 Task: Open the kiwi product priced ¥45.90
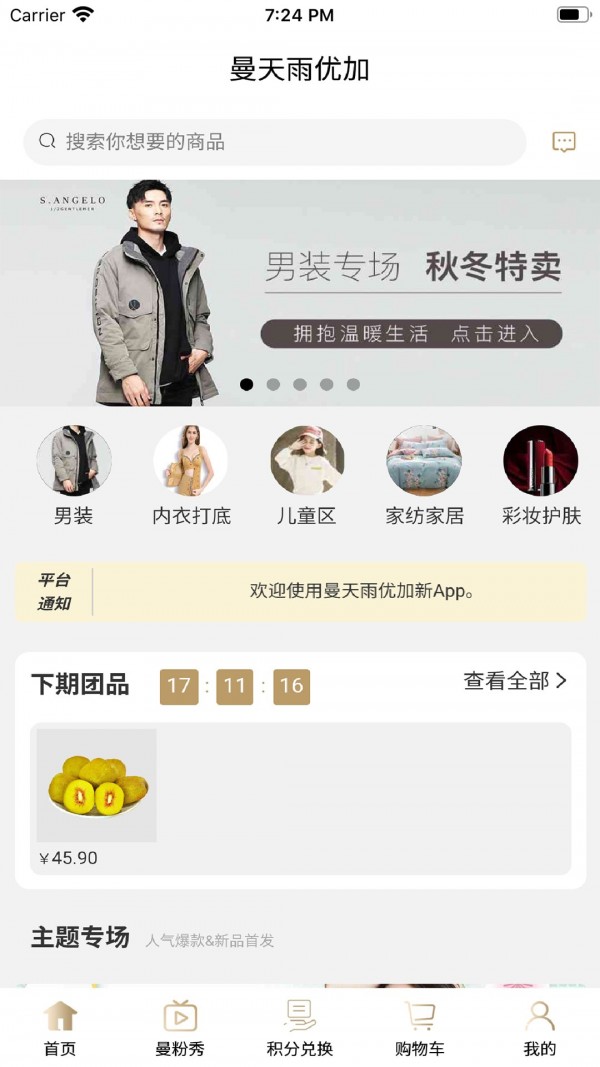(97, 797)
